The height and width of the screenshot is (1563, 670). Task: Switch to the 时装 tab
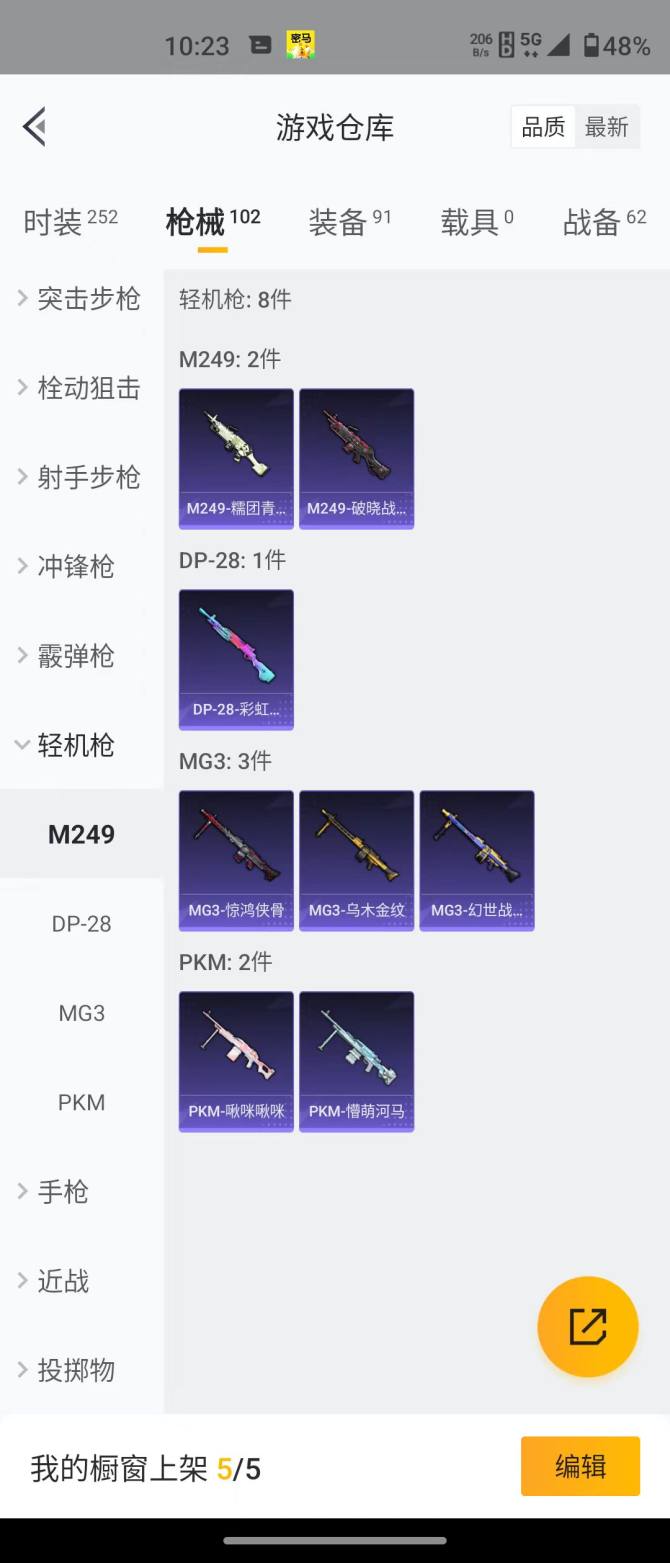(x=70, y=222)
